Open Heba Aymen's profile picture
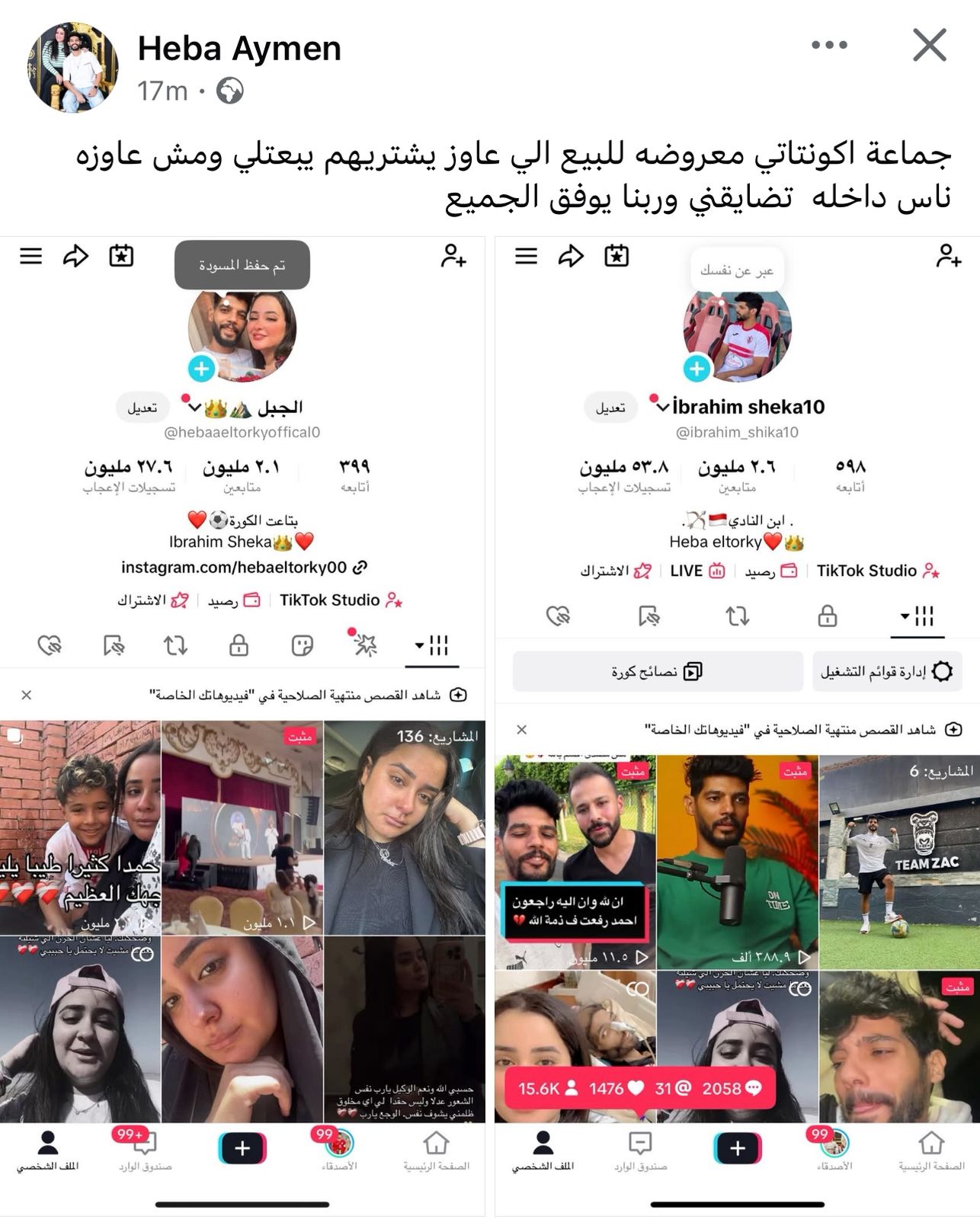 click(x=73, y=67)
